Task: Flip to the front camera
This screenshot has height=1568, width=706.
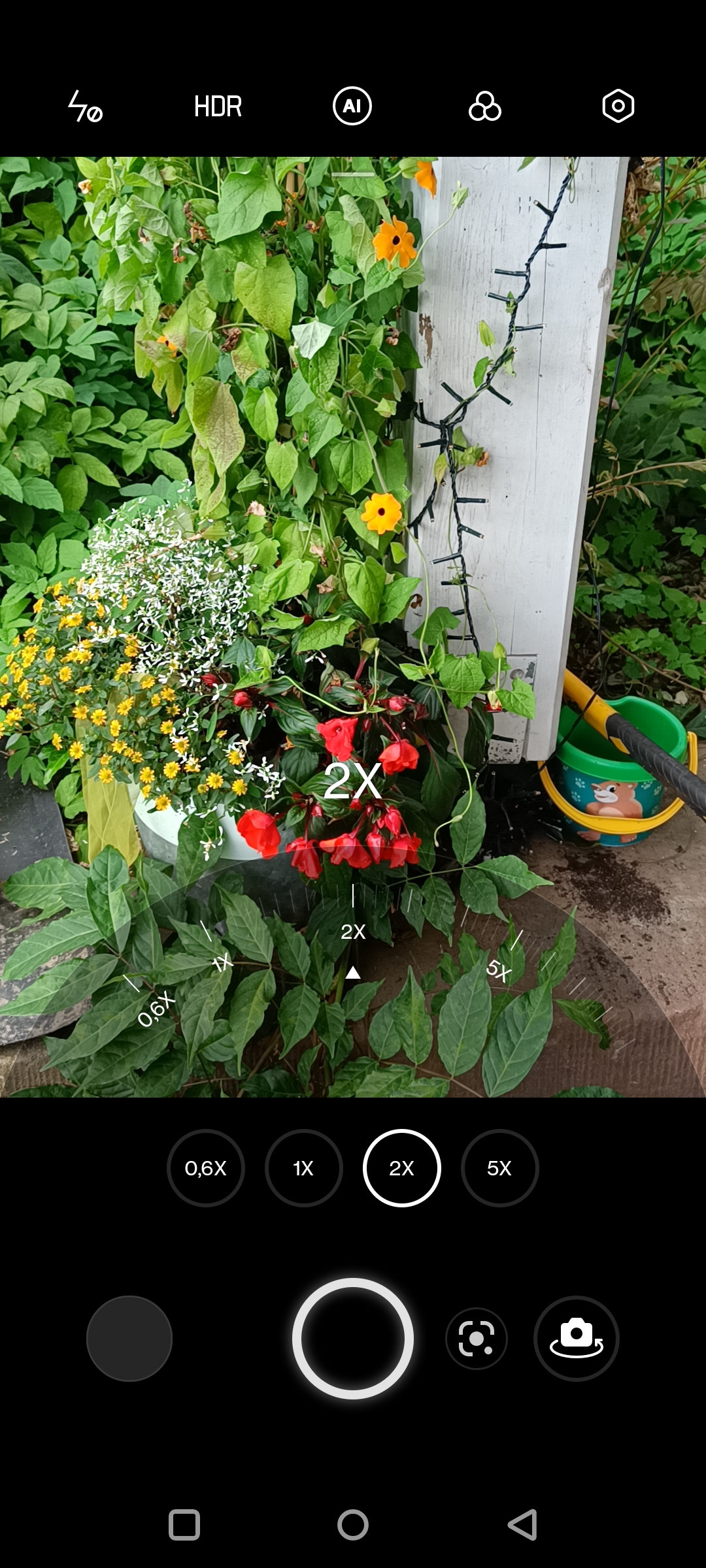Action: [x=577, y=1339]
